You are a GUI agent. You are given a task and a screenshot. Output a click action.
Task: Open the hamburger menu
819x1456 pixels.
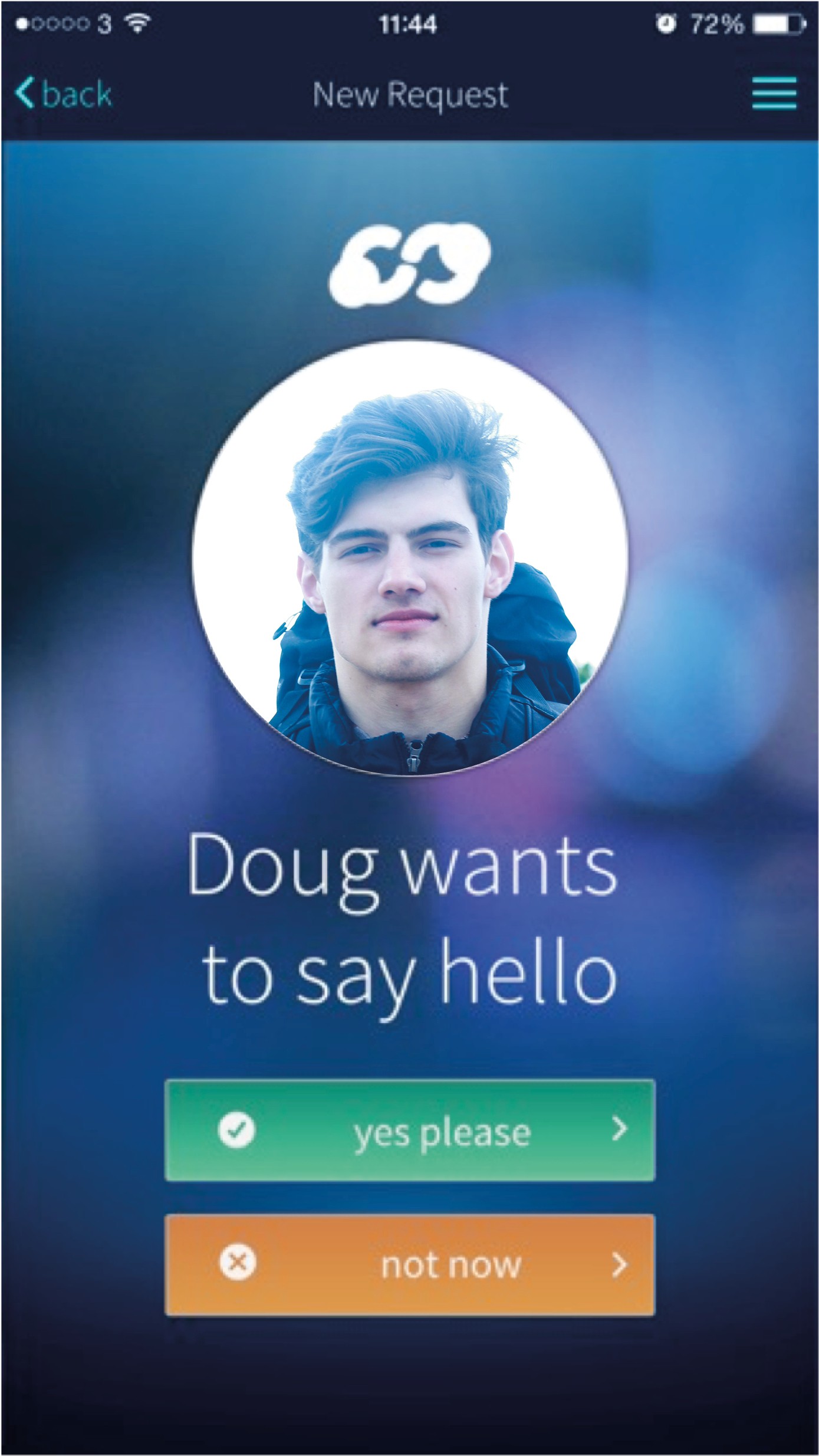774,93
